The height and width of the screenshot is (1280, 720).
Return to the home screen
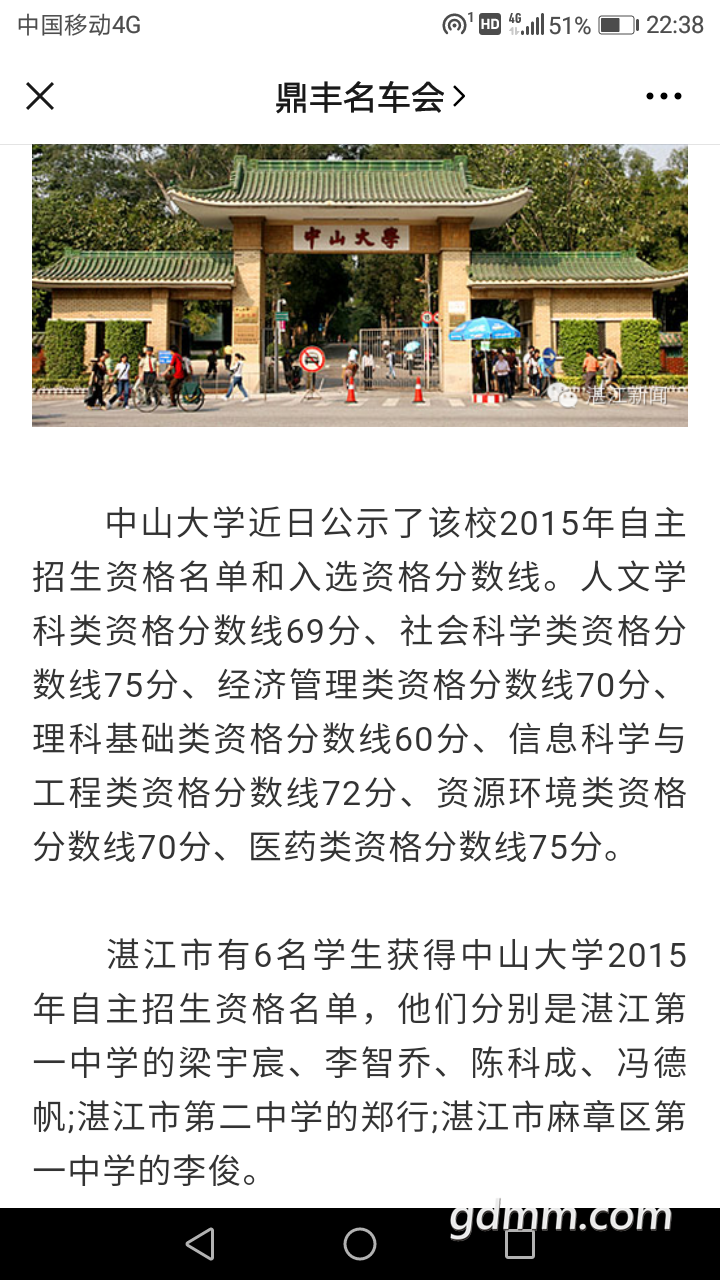(x=360, y=1243)
